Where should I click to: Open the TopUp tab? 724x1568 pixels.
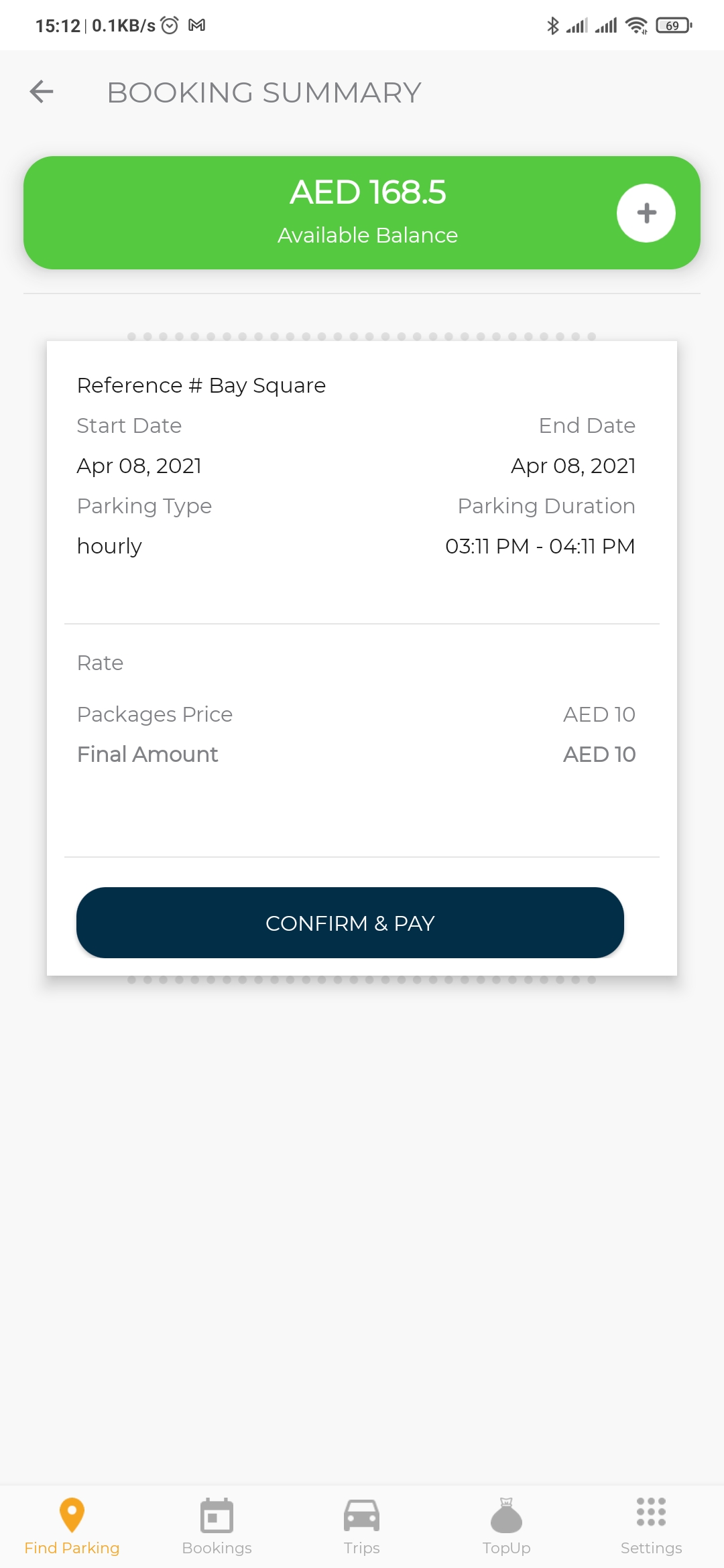click(506, 1526)
